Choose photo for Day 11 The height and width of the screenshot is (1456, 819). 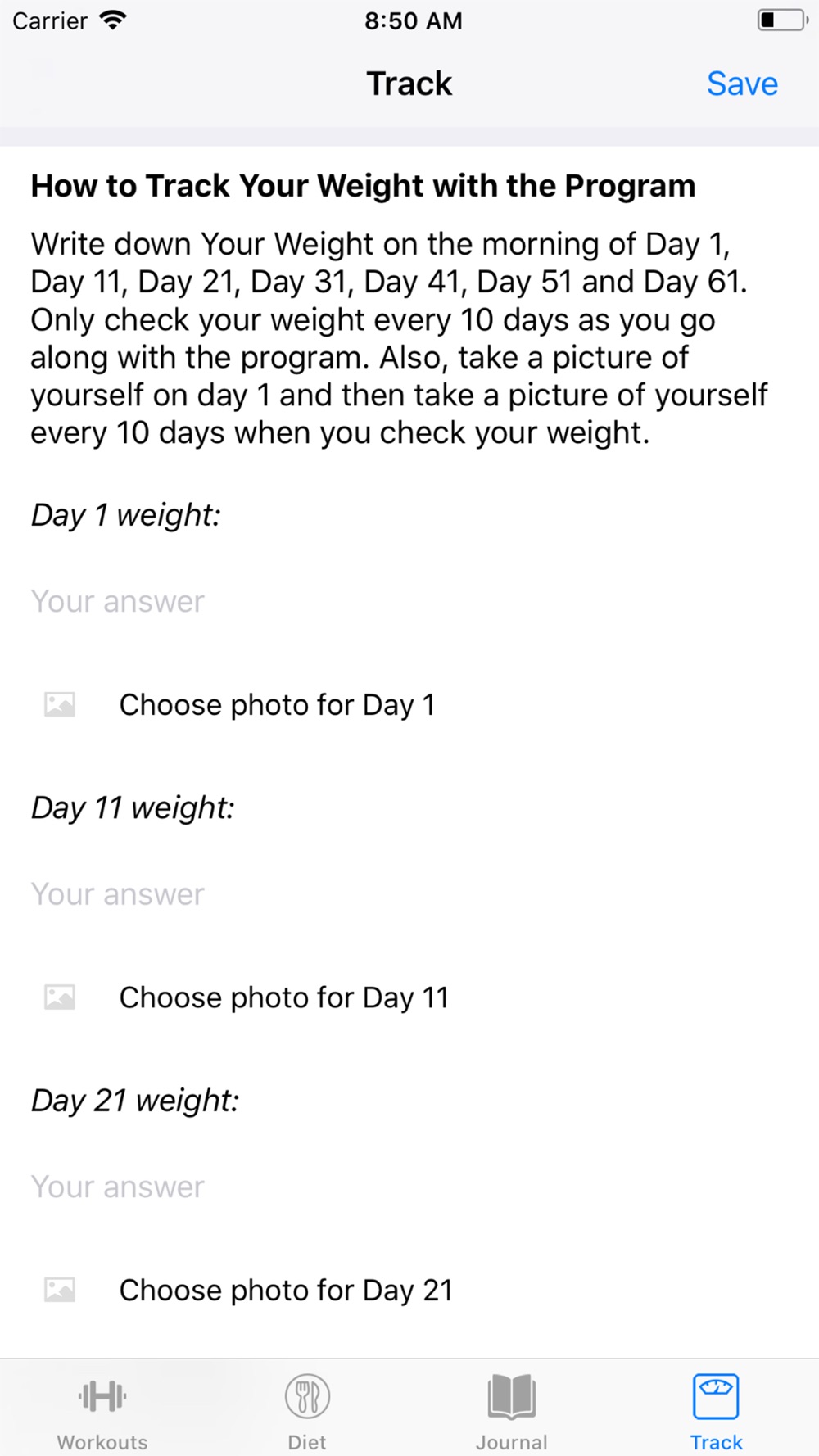(x=409, y=997)
